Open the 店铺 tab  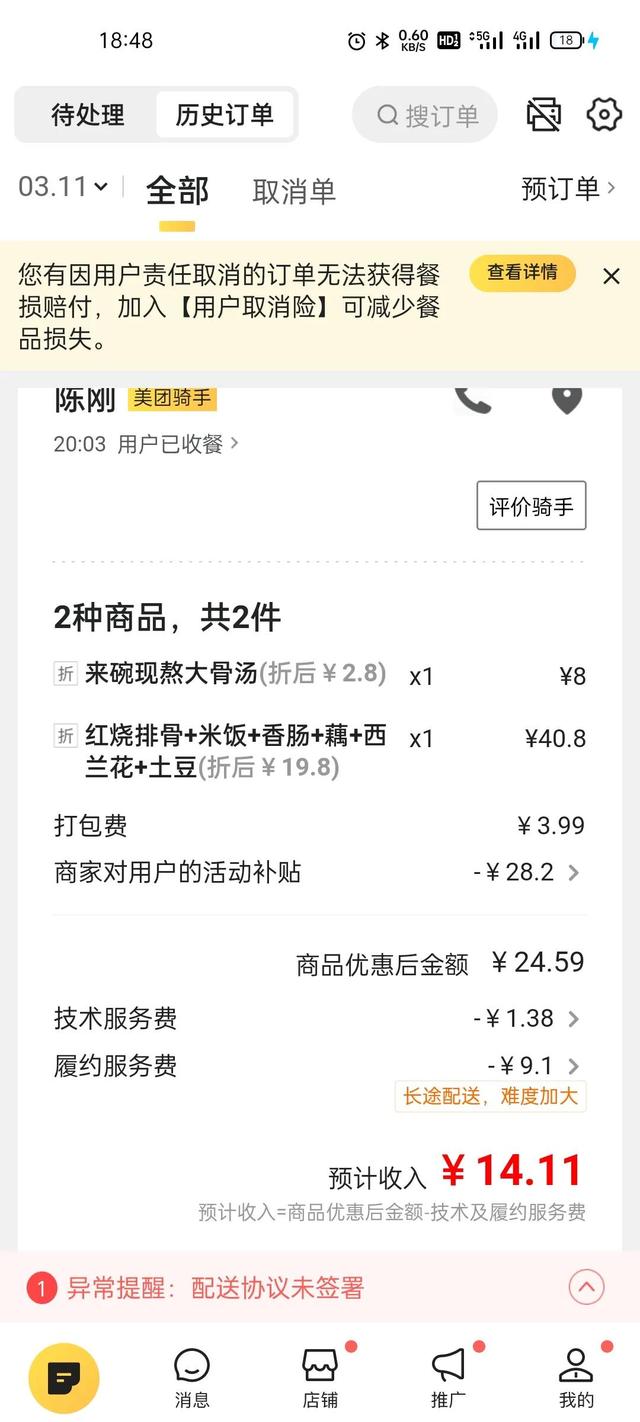coord(320,1378)
